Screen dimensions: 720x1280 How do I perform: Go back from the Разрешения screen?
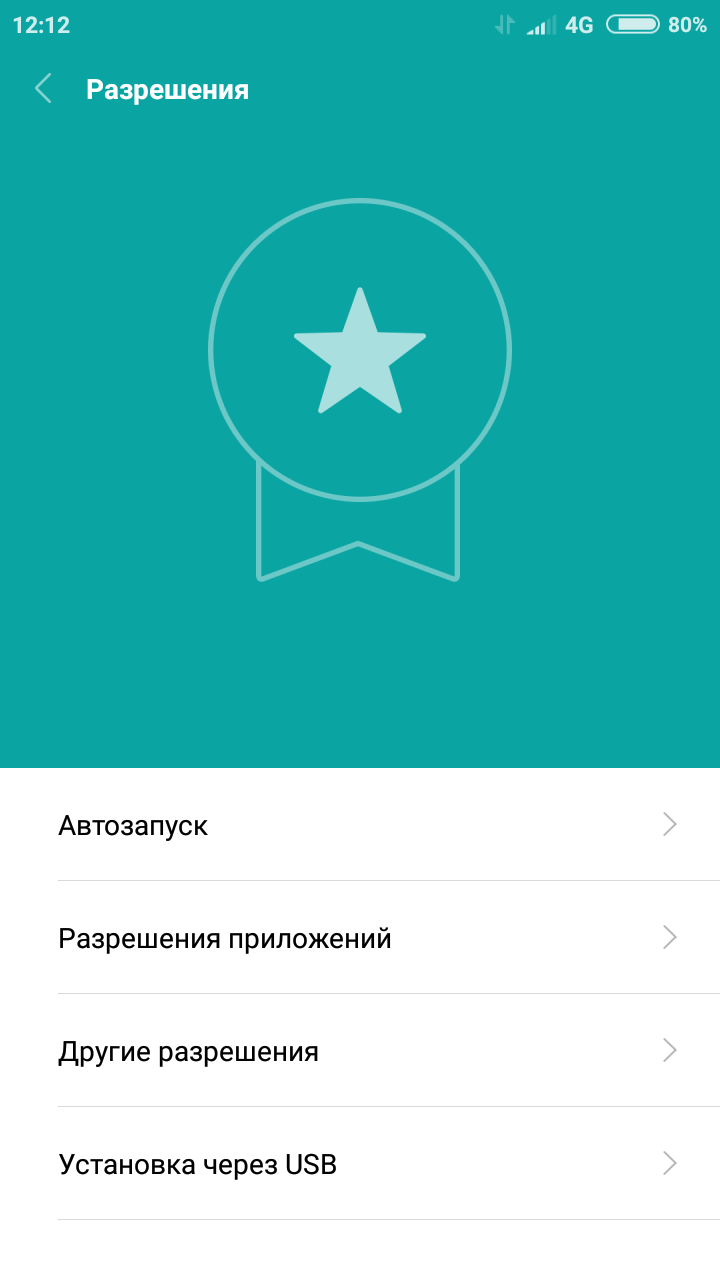(x=43, y=89)
